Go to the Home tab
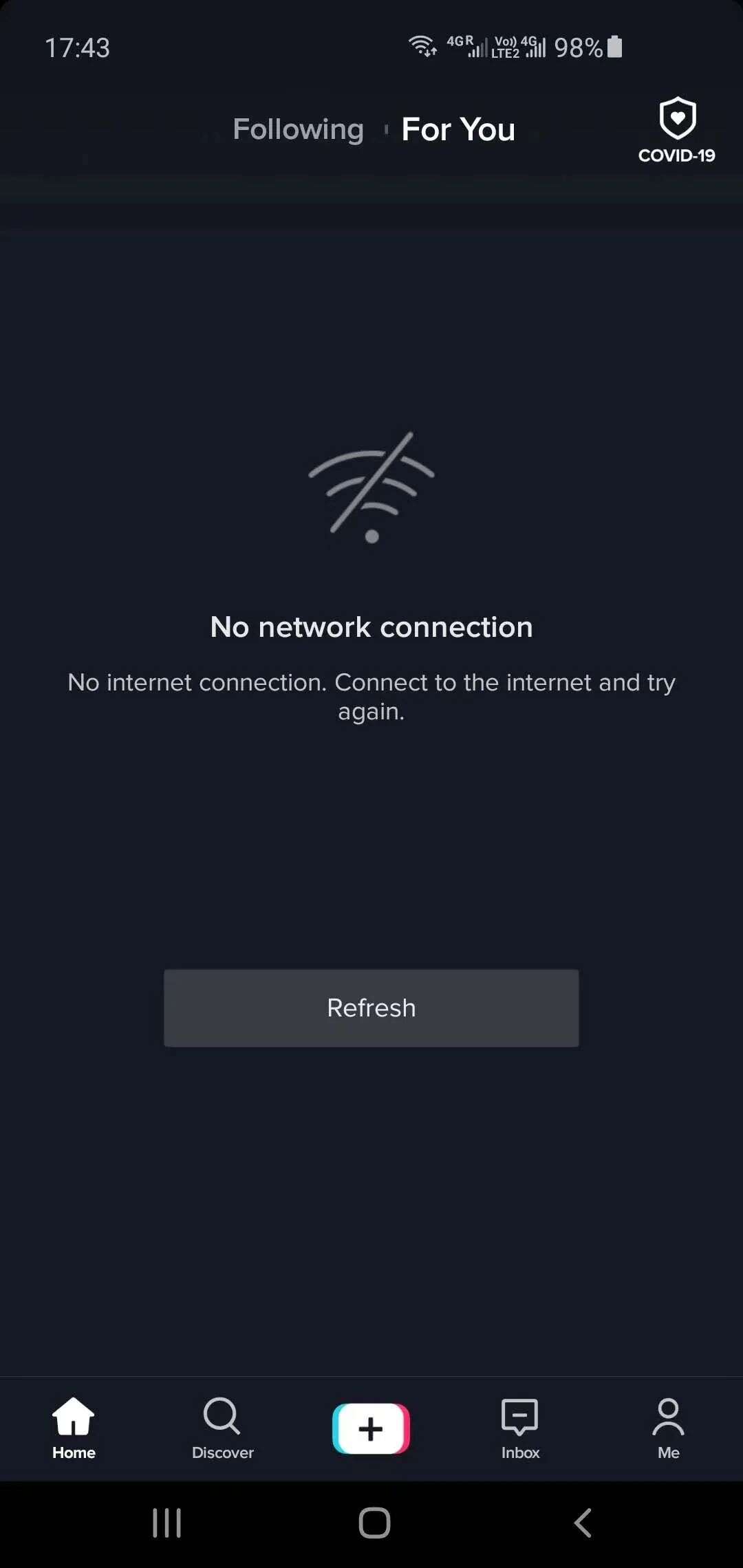This screenshot has width=743, height=1568. [x=74, y=1428]
